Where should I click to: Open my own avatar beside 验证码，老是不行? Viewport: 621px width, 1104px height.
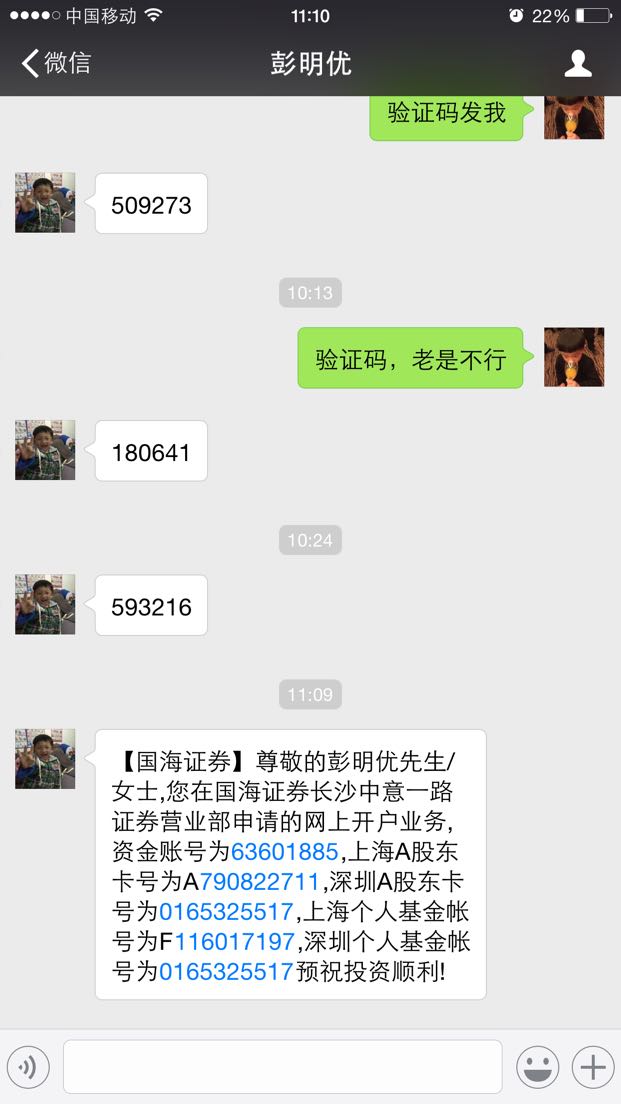click(x=574, y=357)
